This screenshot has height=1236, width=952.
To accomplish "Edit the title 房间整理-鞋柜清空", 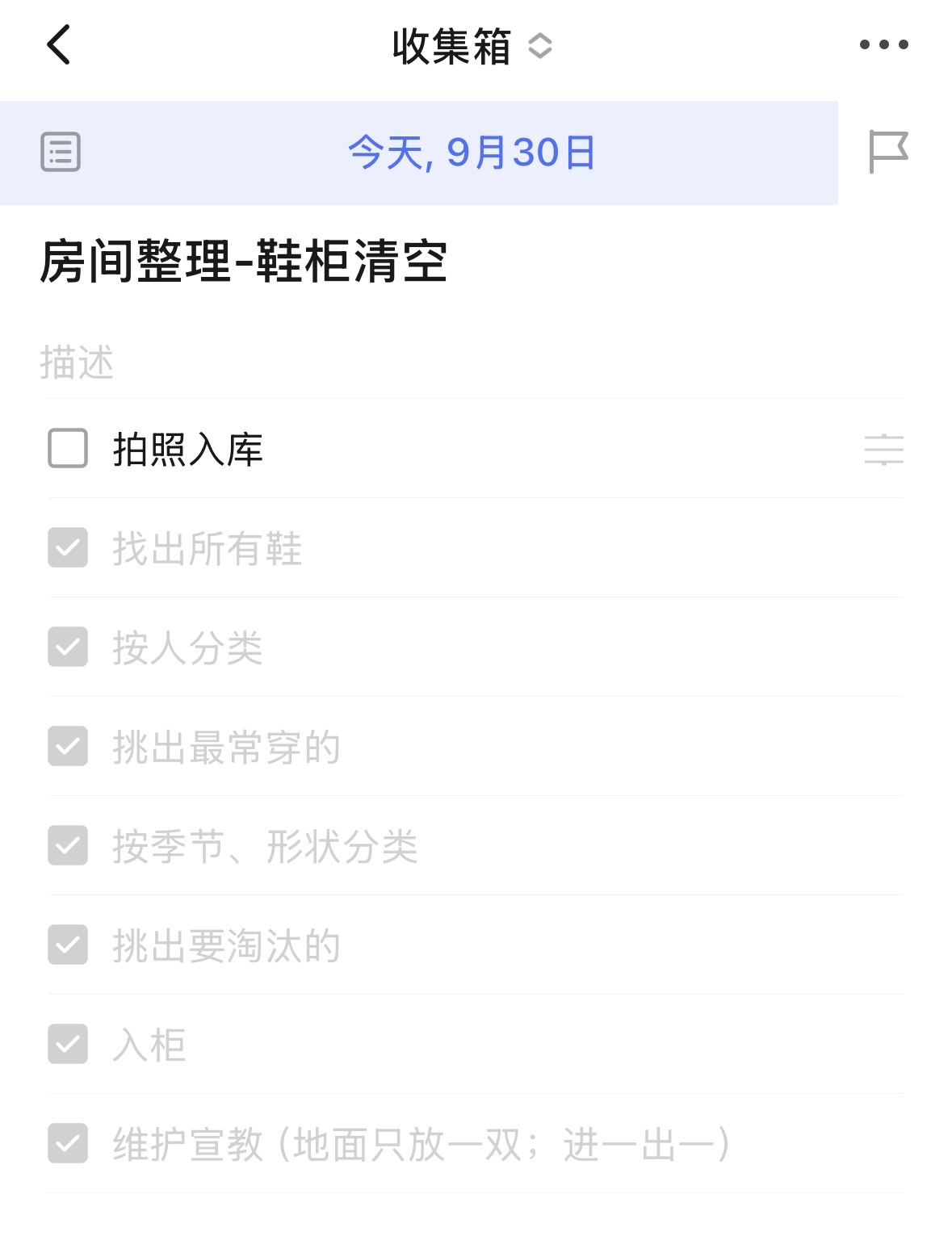I will [244, 262].
